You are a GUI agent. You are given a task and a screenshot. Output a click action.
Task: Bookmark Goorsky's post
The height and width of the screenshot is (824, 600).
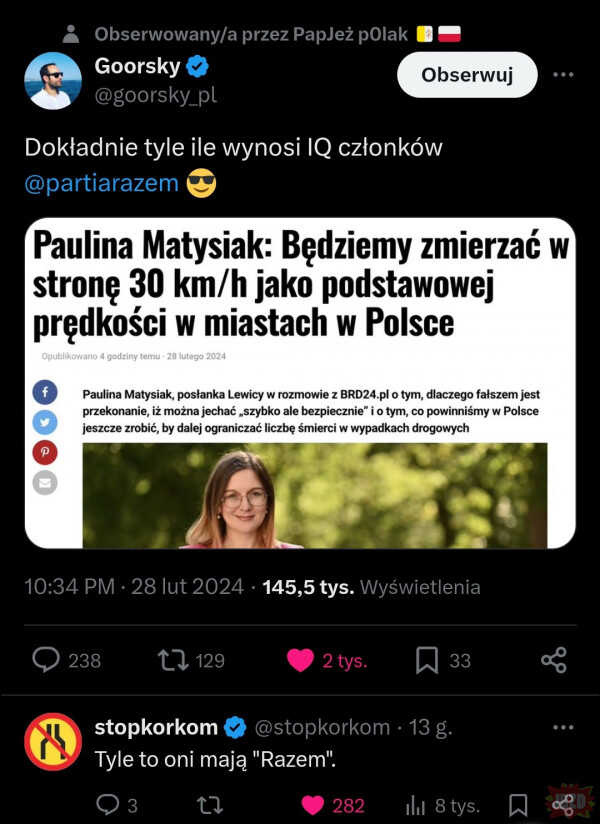426,660
